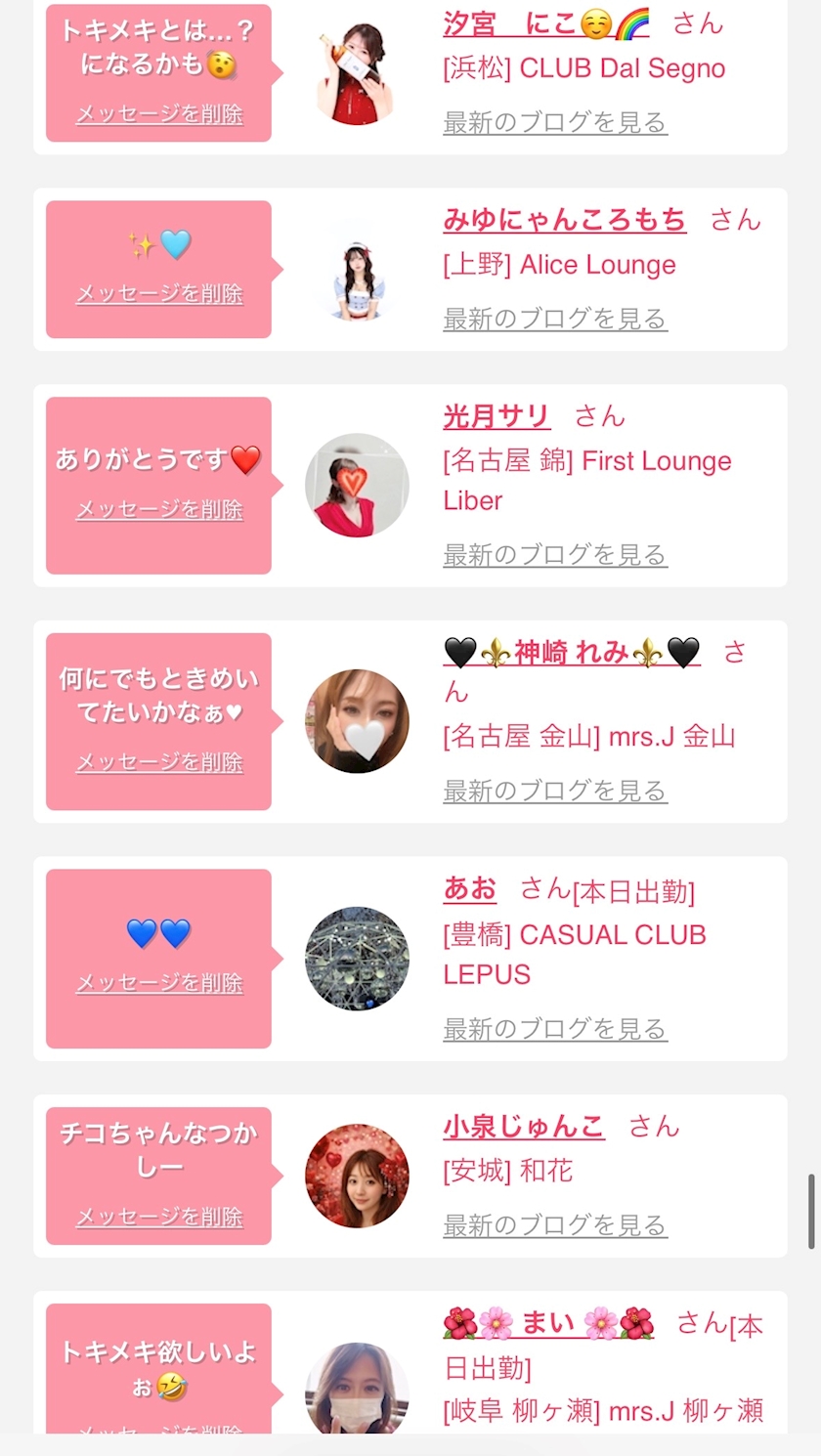Open みゆにゃんころもち's profile name link

565,220
